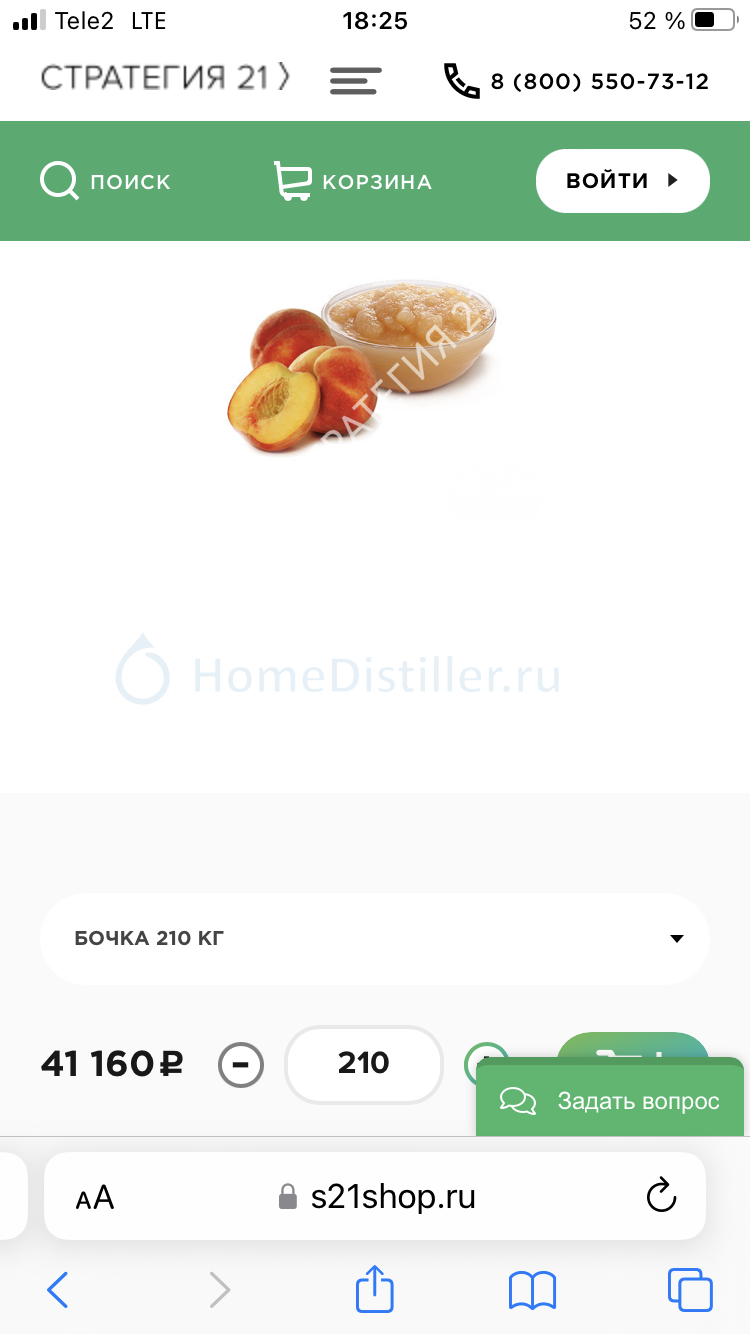Go back to the previous page in Safari
The width and height of the screenshot is (750, 1334).
58,1290
